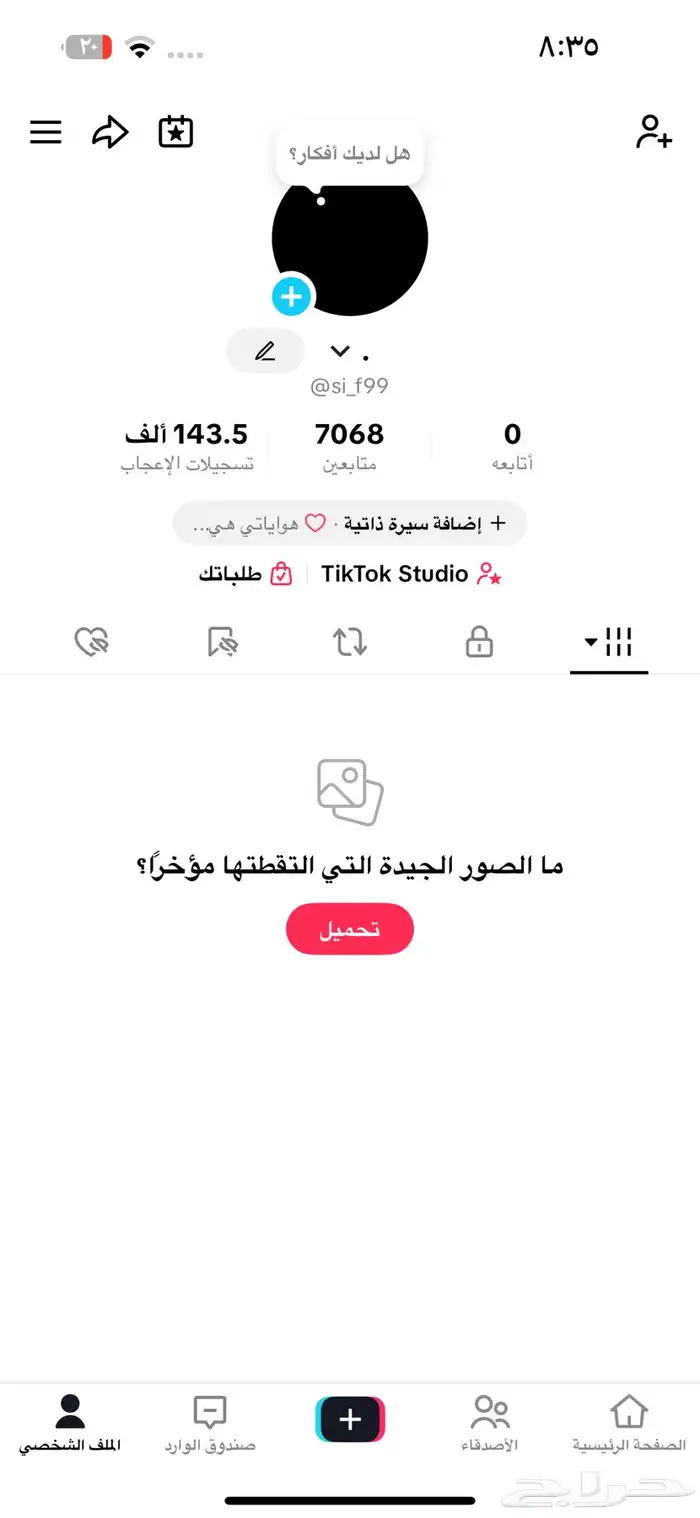Expand the account switcher chevron
Viewport: 700px width, 1518px height.
pos(340,351)
